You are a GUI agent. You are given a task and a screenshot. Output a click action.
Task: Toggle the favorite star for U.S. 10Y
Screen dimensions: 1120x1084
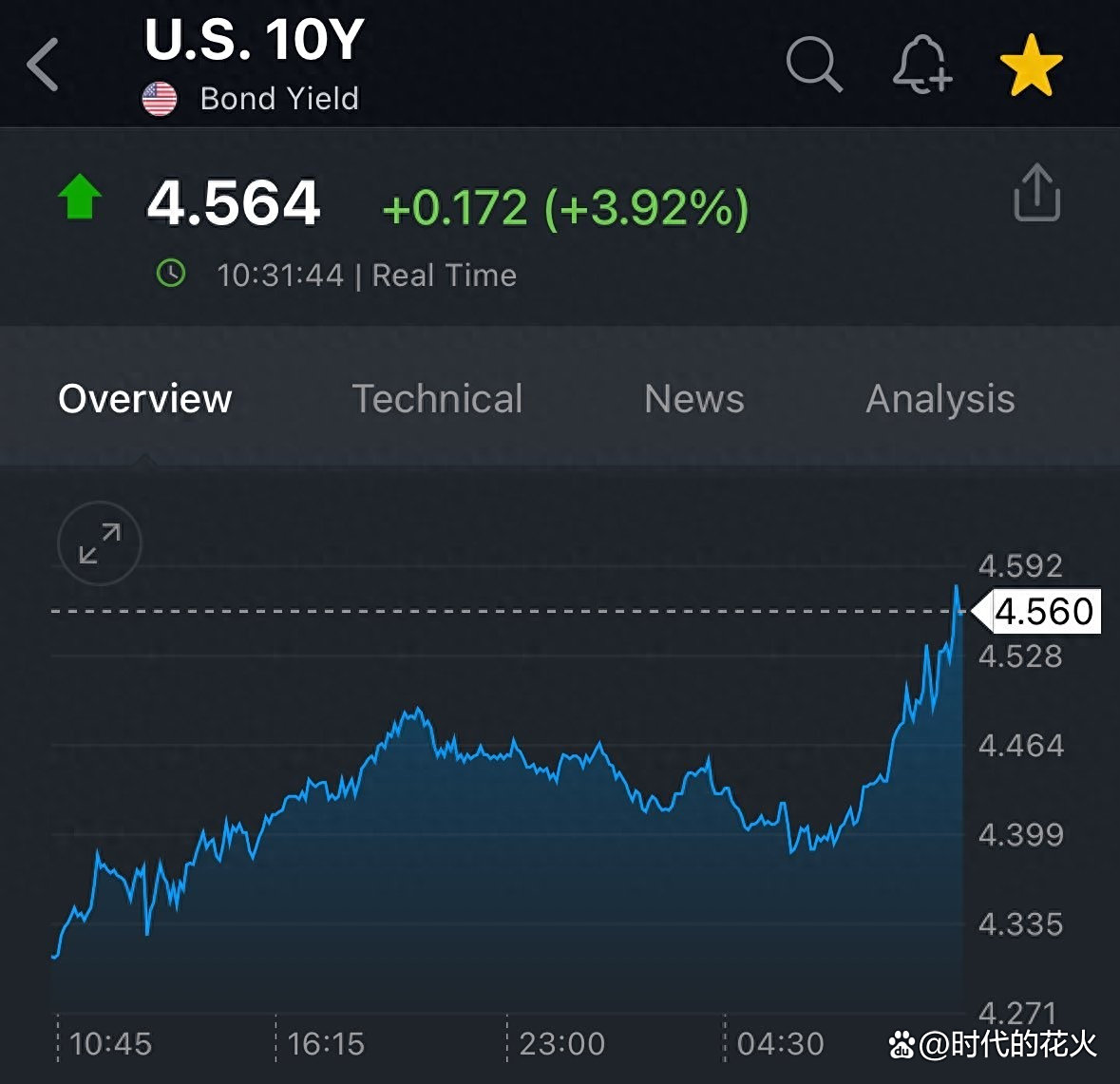[1031, 66]
